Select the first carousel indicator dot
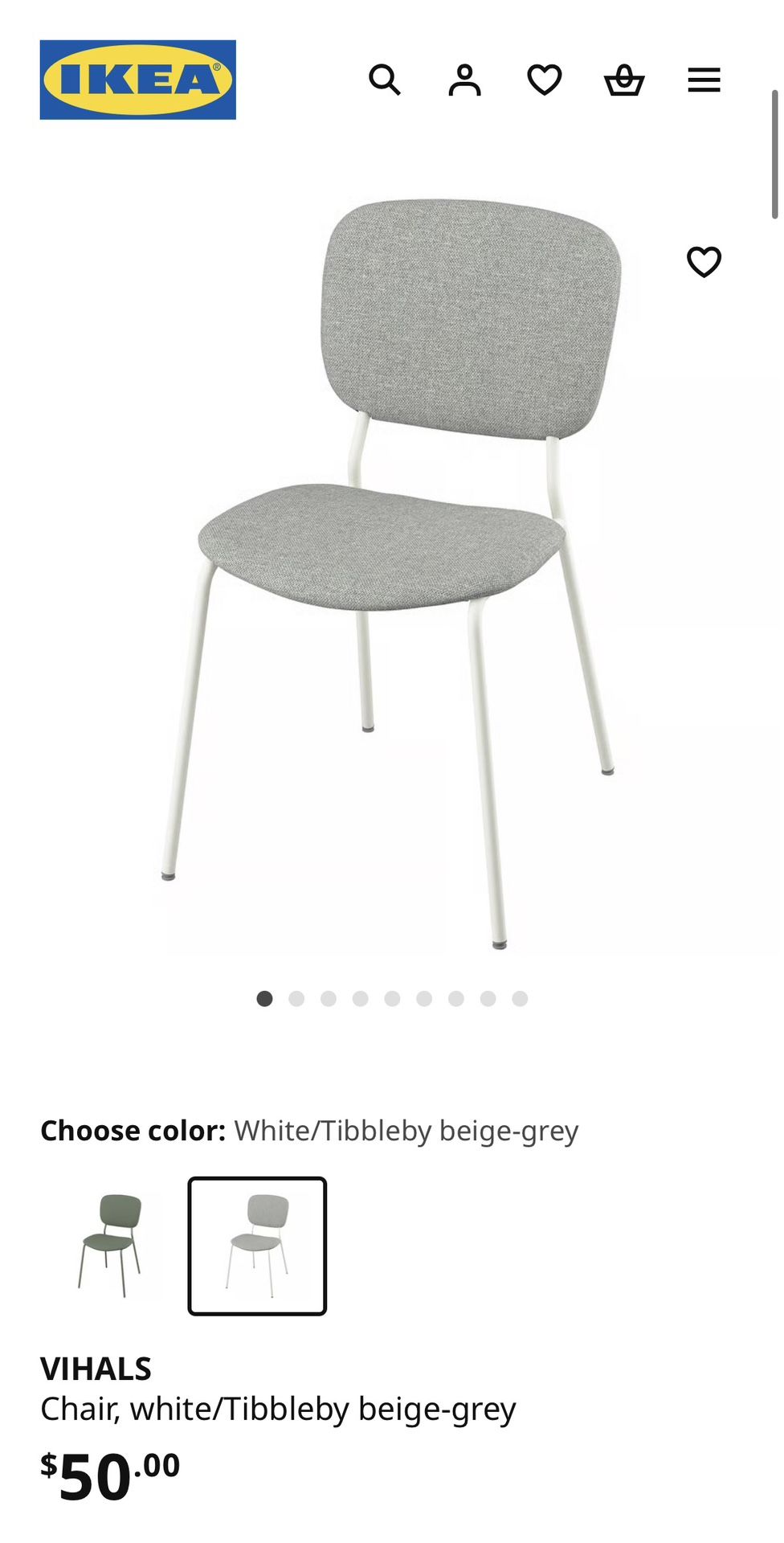This screenshot has width=784, height=1543. click(x=265, y=999)
